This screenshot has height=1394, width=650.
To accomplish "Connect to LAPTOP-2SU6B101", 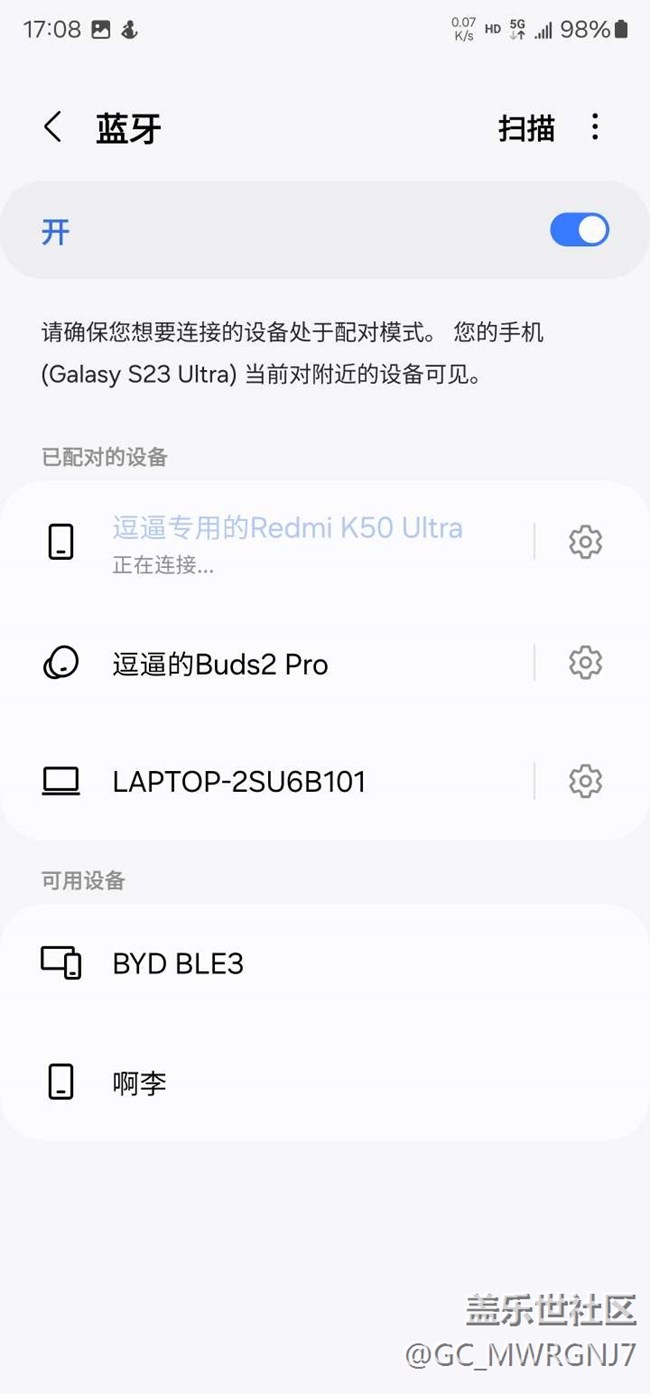I will (x=267, y=781).
